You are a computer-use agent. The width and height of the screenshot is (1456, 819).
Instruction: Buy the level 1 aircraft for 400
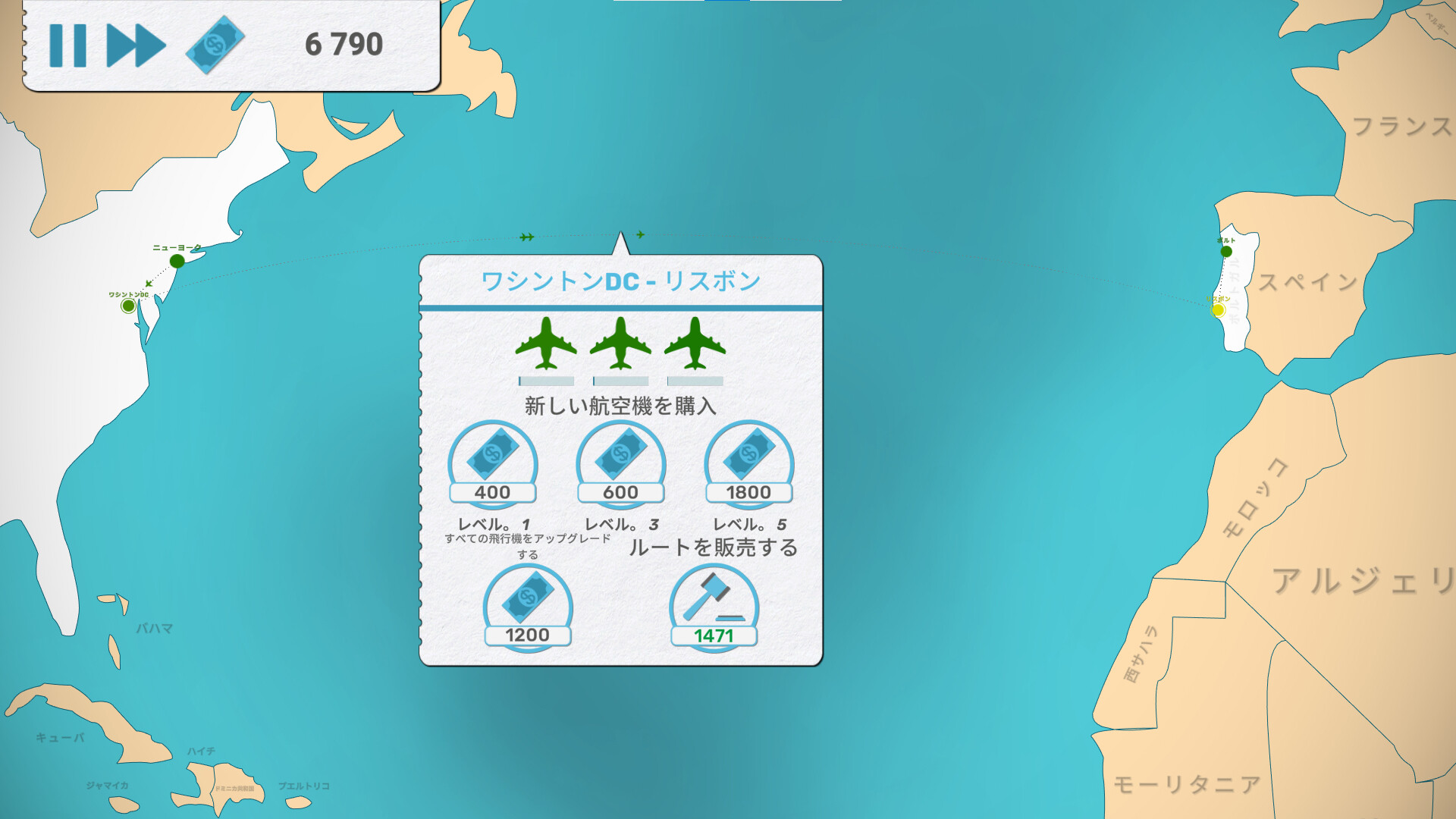coord(493,462)
